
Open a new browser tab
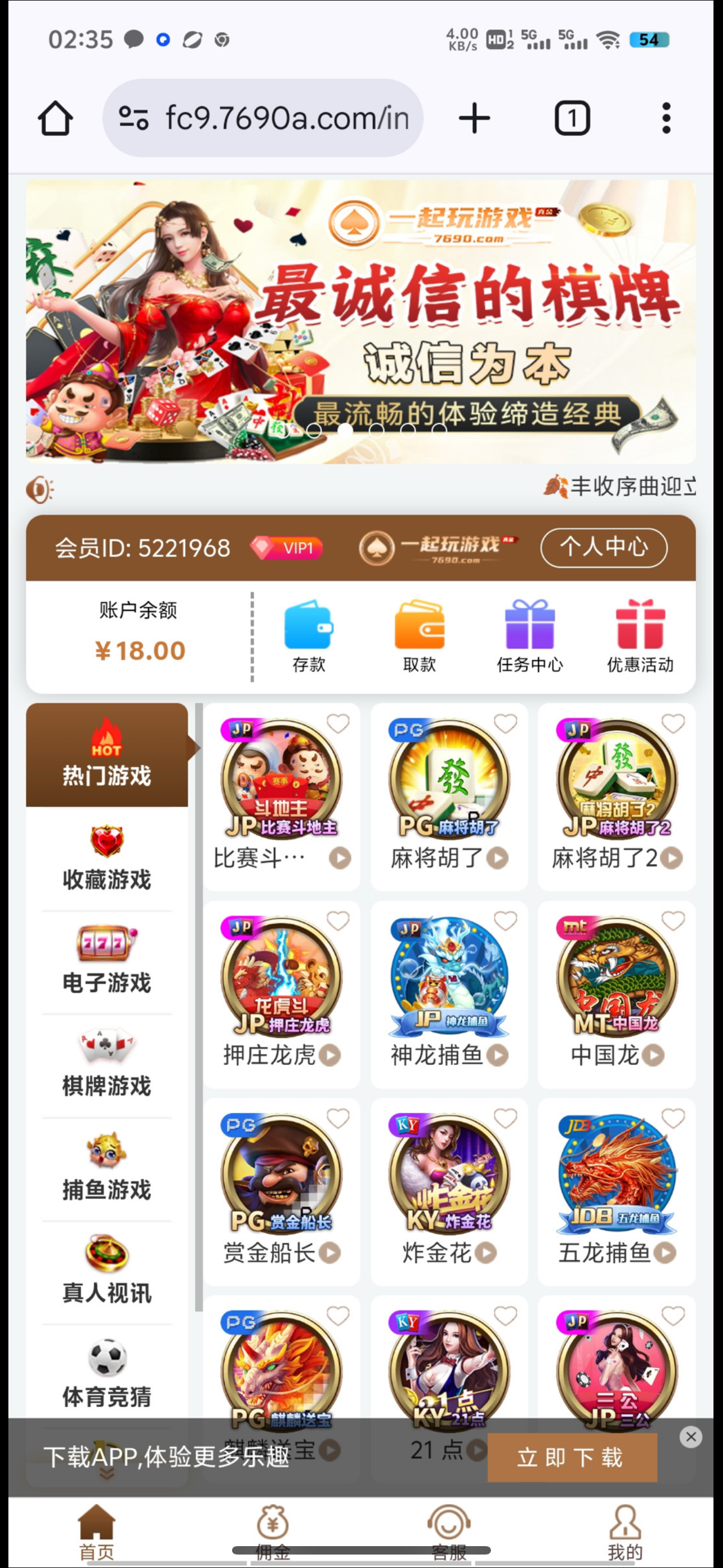(474, 117)
